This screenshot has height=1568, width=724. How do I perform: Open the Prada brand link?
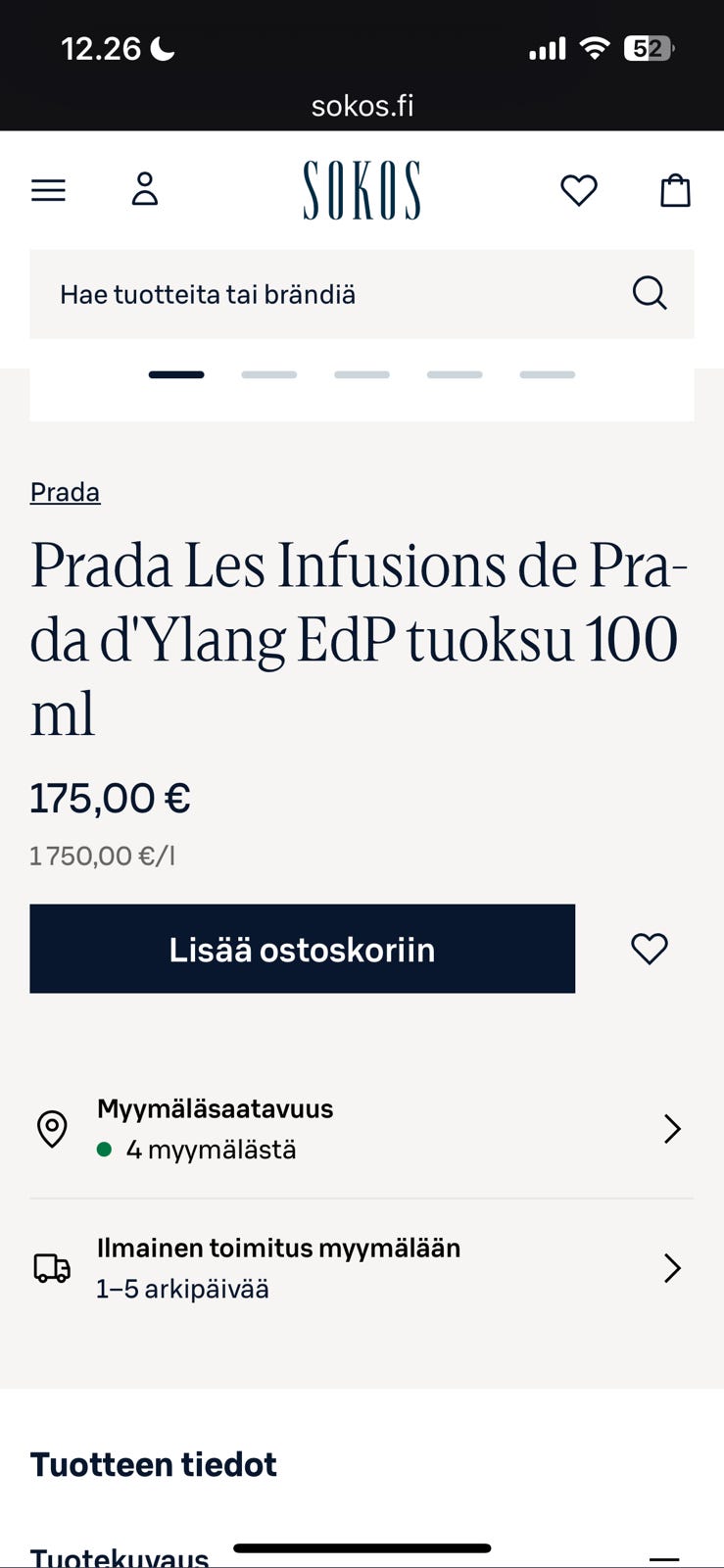[65, 492]
